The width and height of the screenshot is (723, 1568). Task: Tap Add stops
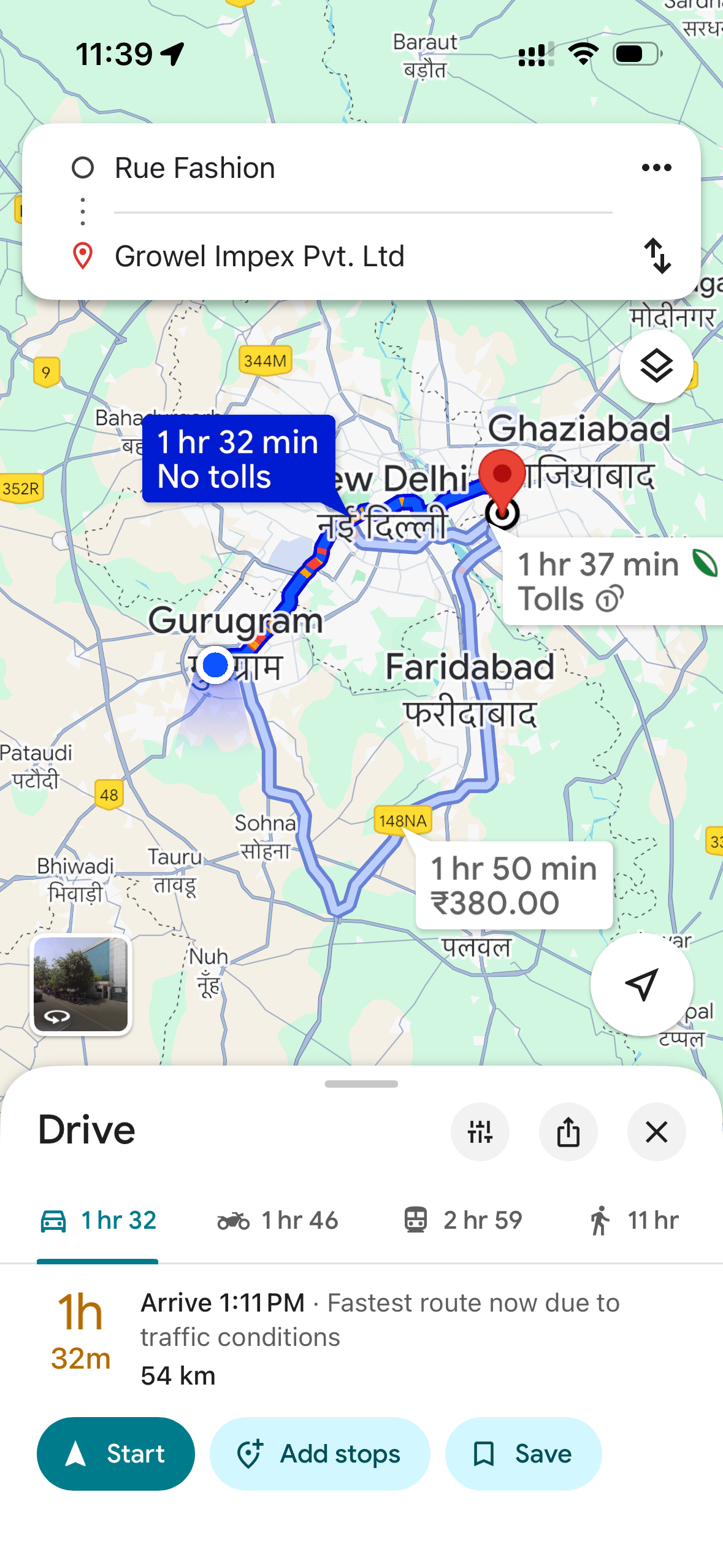[319, 1454]
